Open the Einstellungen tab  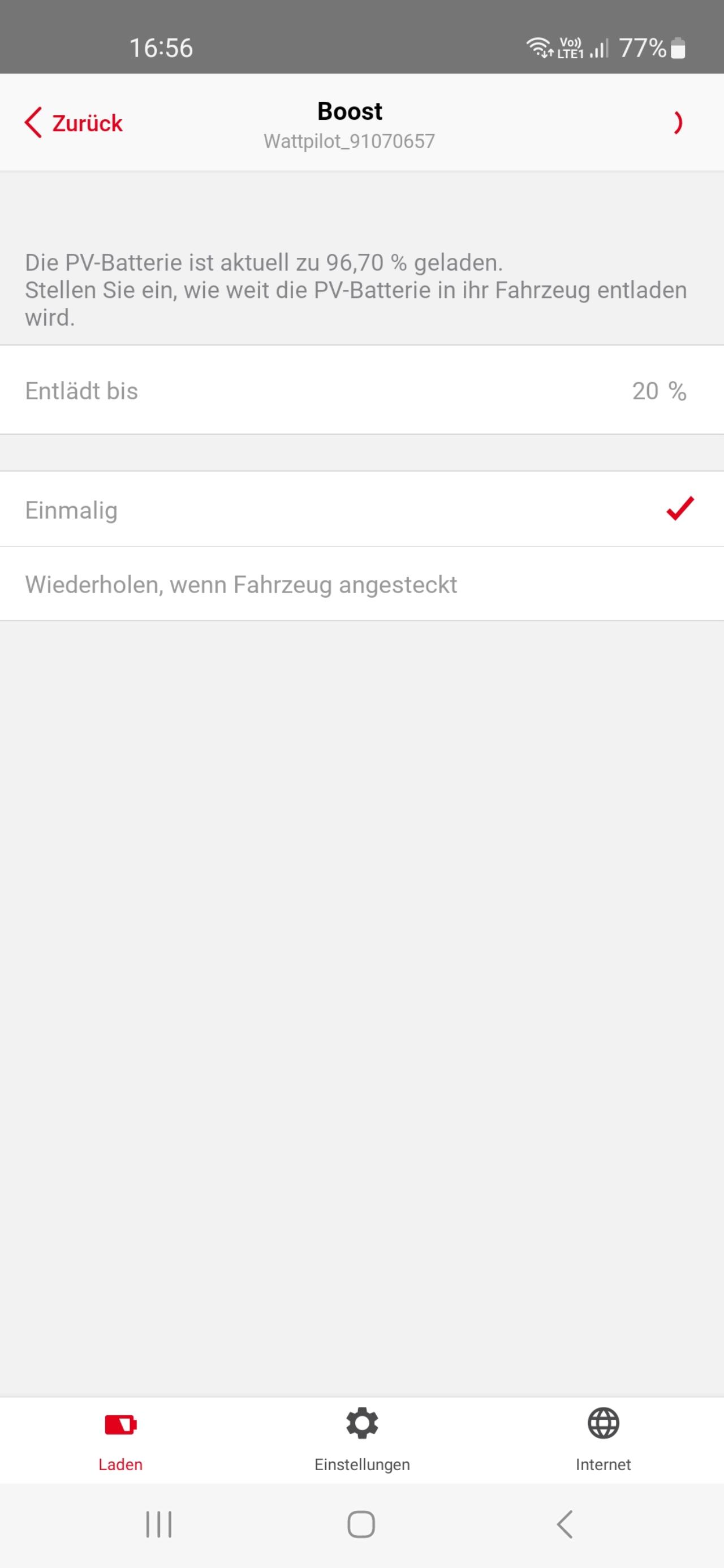361,1439
